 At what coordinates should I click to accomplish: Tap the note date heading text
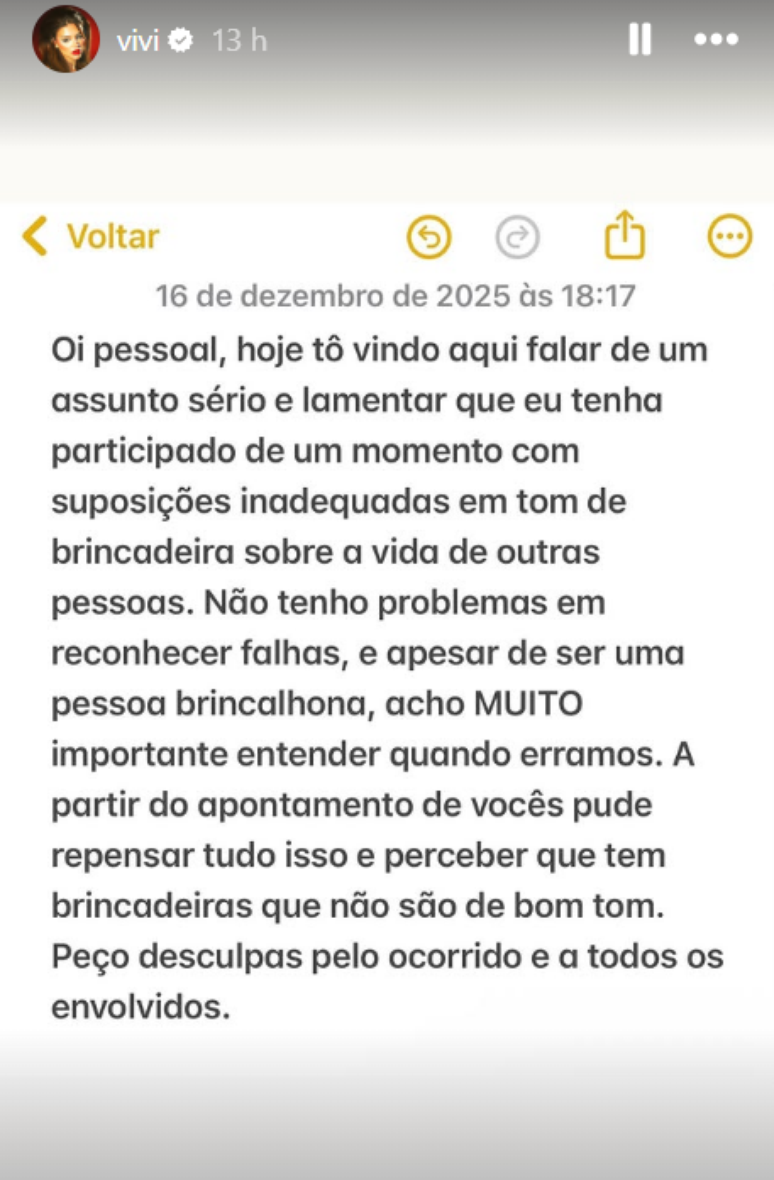387,295
